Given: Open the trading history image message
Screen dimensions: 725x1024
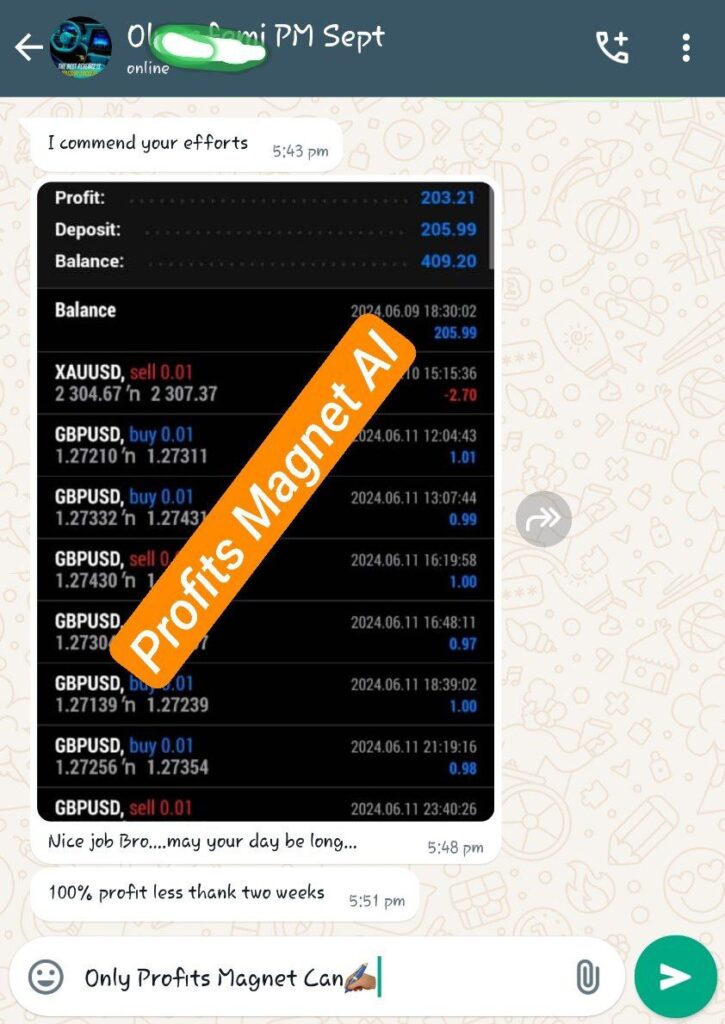Looking at the screenshot, I should pyautogui.click(x=265, y=500).
